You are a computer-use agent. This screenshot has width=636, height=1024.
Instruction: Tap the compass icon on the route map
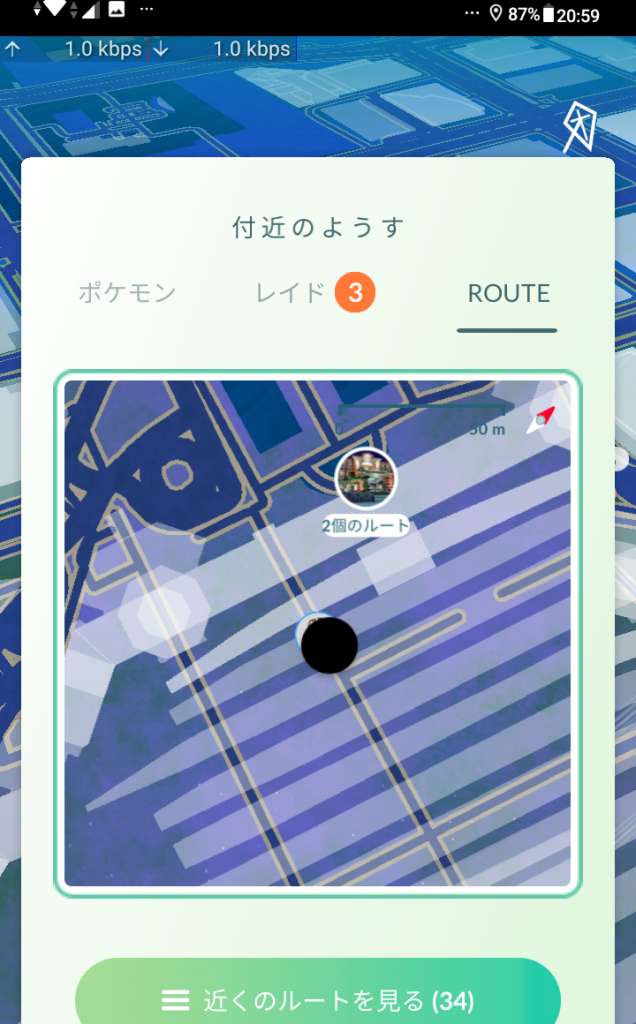point(541,418)
